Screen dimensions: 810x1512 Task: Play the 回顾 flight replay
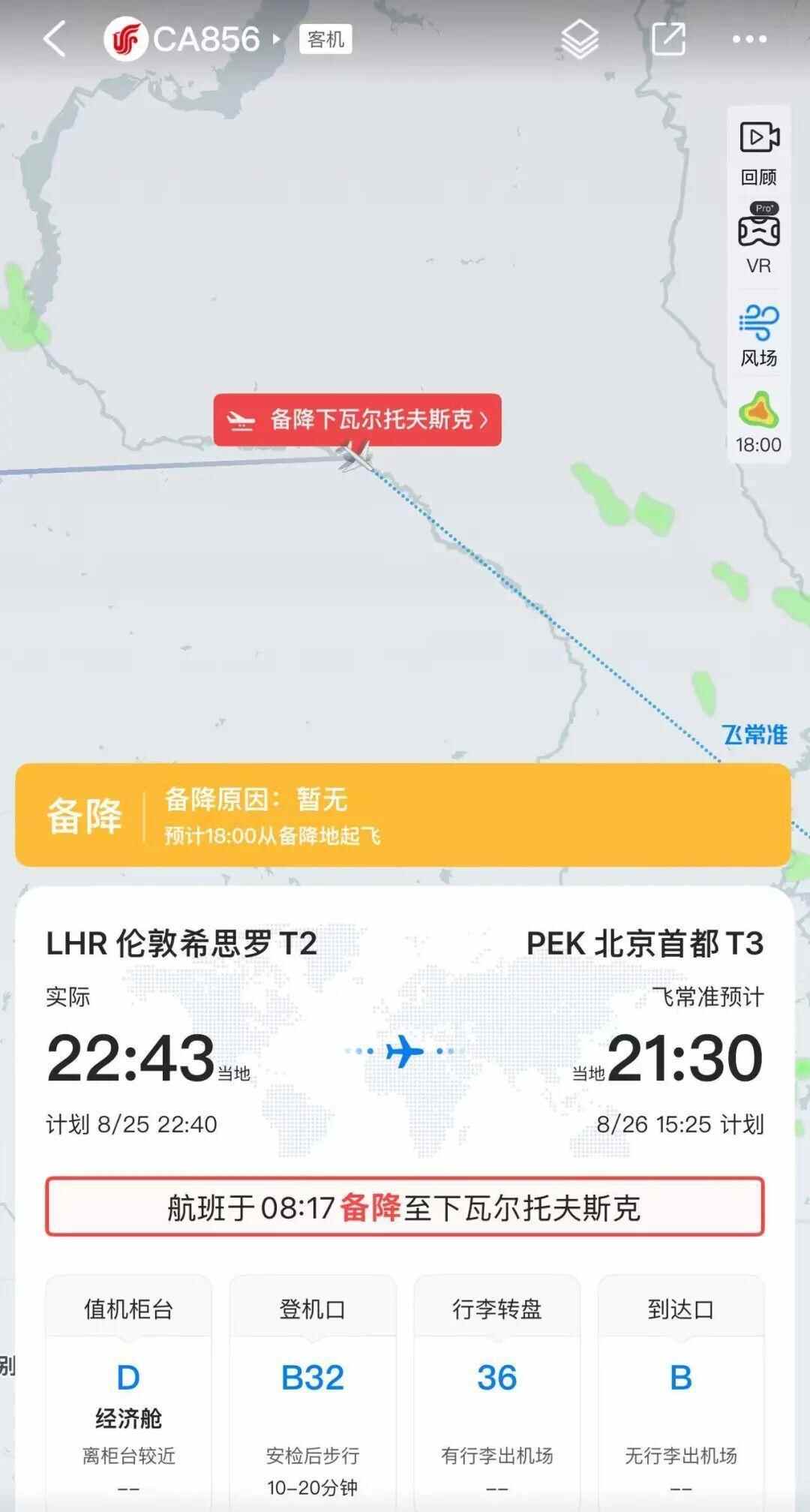pyautogui.click(x=759, y=152)
